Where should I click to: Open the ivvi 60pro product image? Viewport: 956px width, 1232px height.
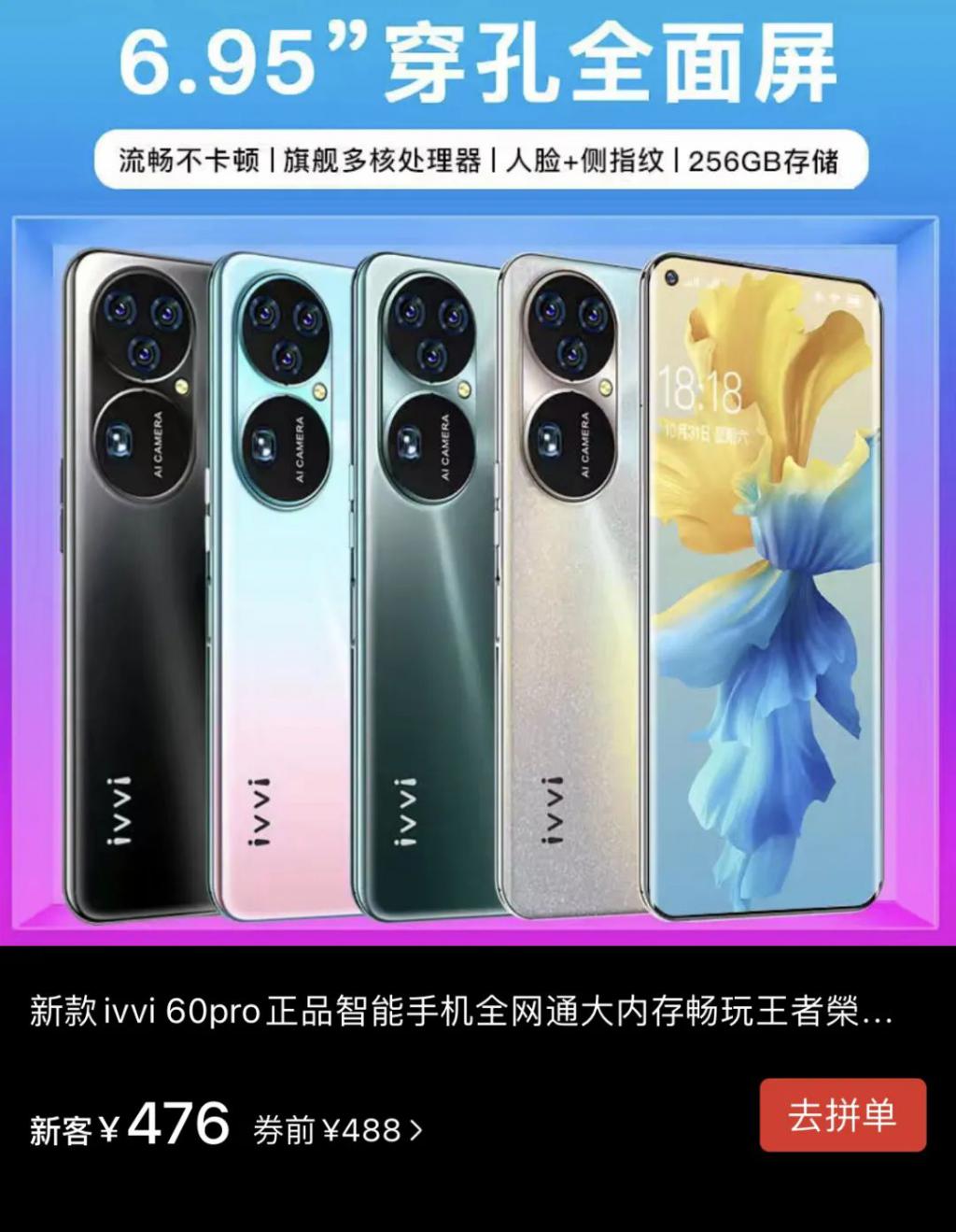pyautogui.click(x=476, y=579)
